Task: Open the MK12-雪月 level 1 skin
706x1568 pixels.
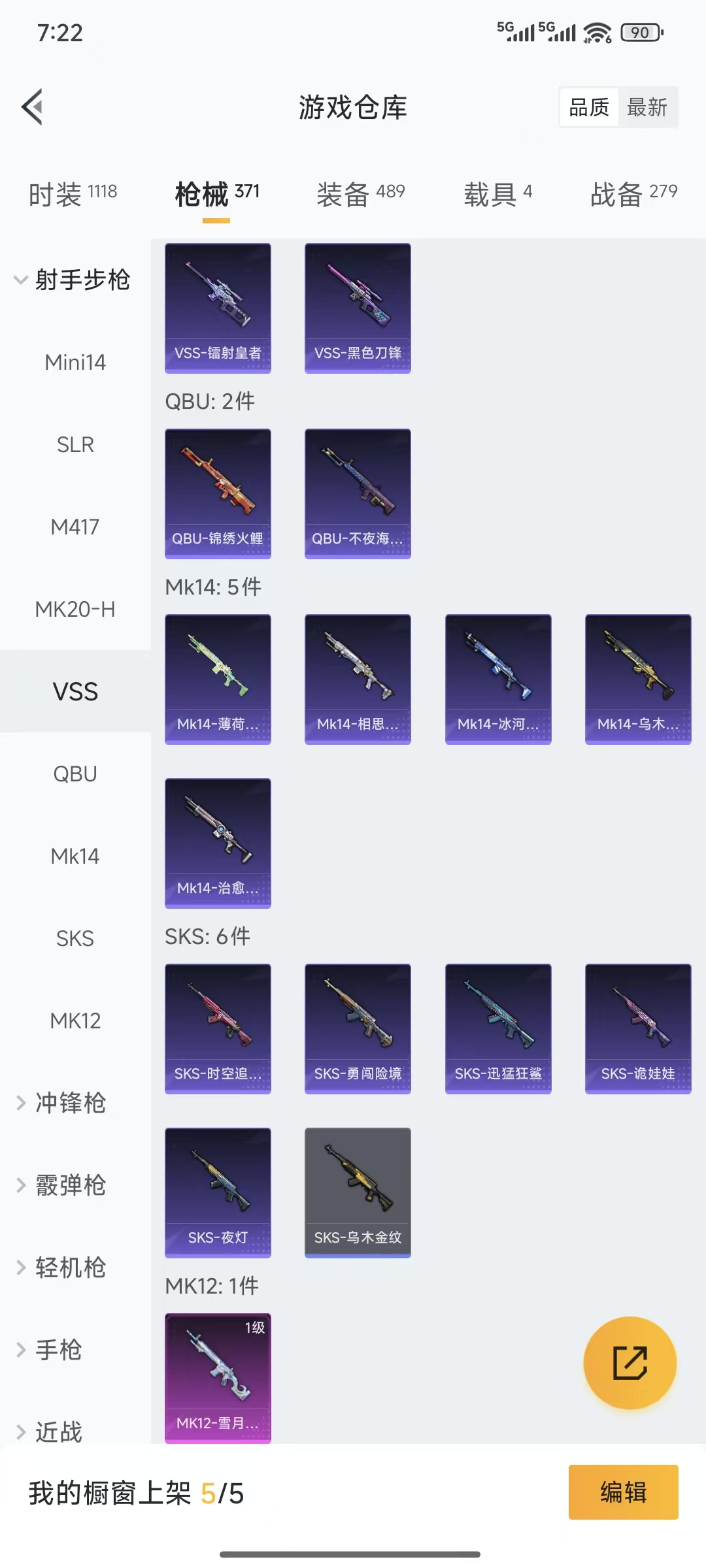Action: 218,1377
